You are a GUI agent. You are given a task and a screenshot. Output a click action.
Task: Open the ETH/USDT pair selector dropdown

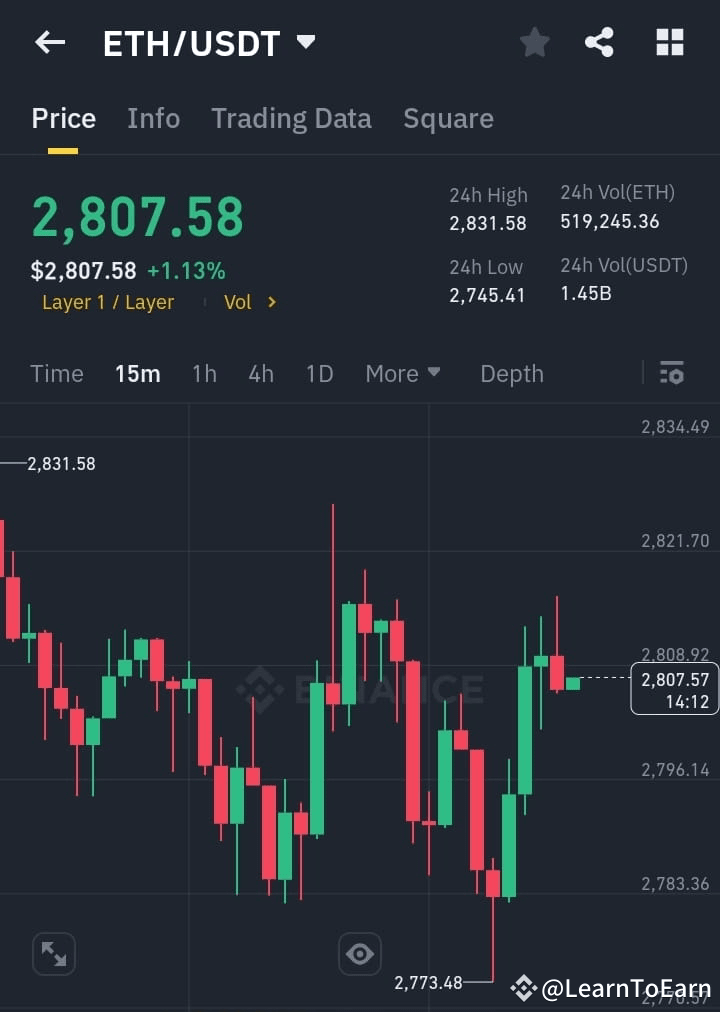click(305, 42)
